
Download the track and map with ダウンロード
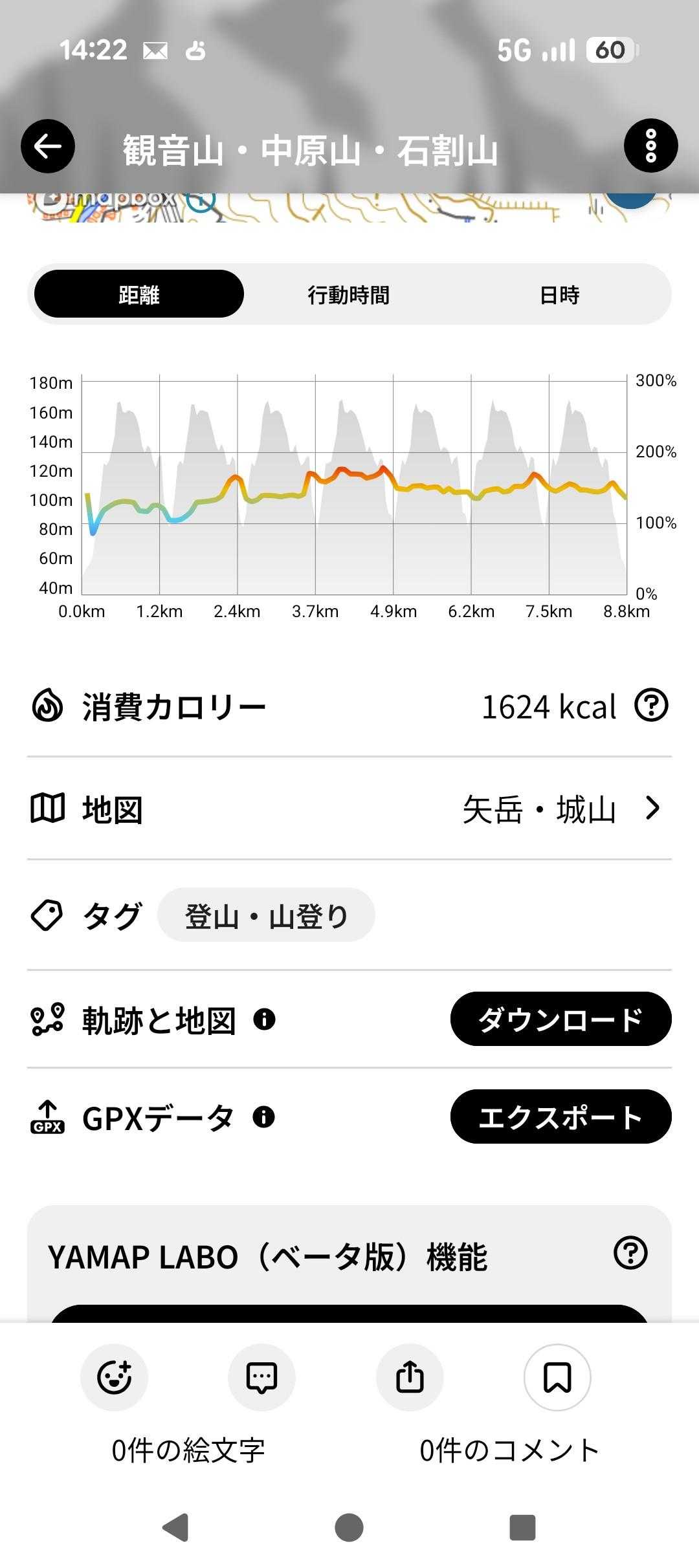point(560,1019)
